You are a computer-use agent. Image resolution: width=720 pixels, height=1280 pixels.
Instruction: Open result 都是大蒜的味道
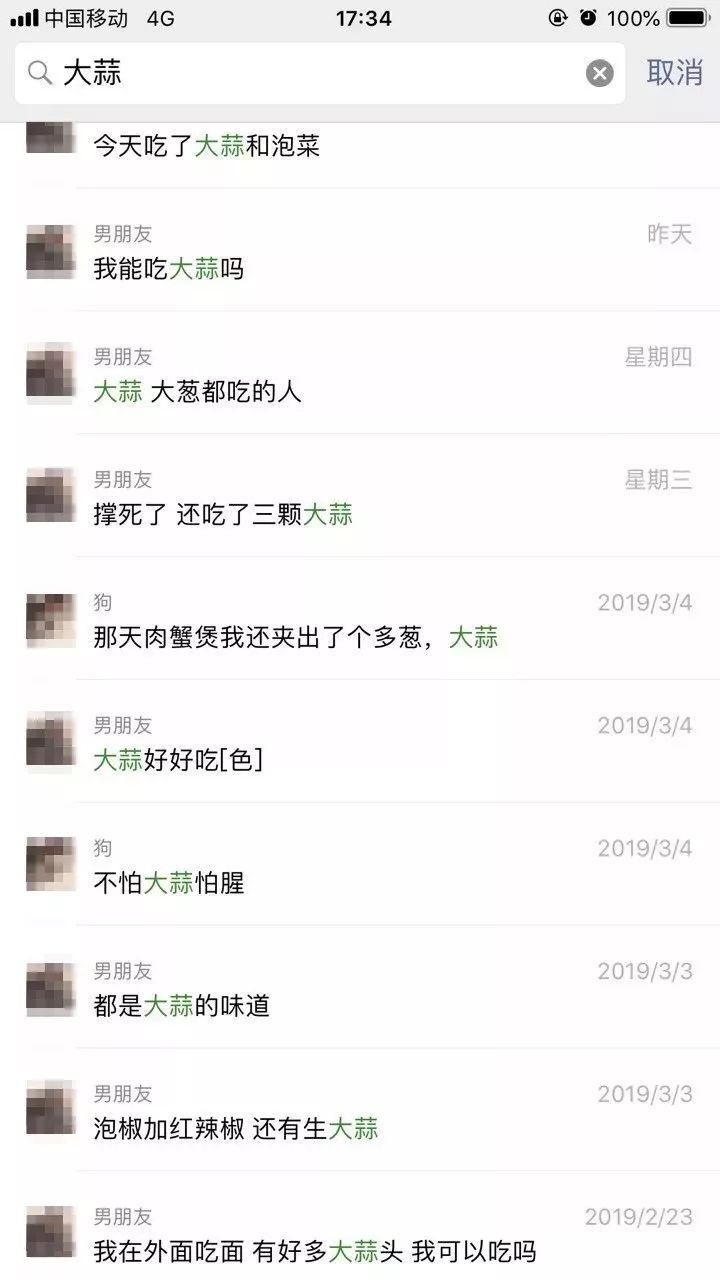360,989
